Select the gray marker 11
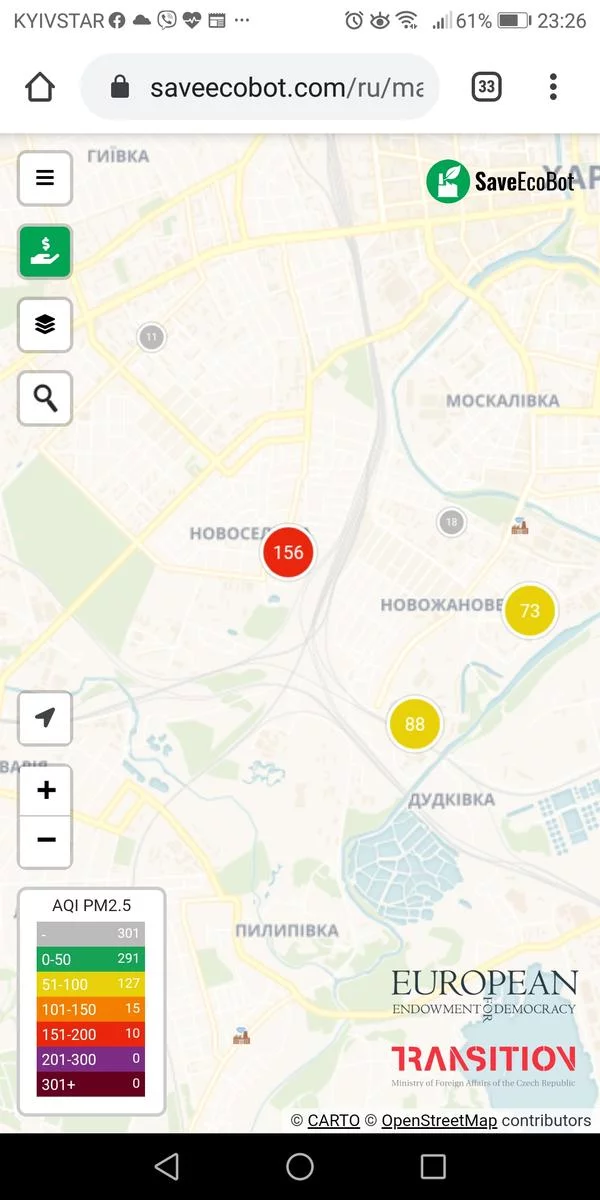The image size is (600, 1200). (x=151, y=337)
